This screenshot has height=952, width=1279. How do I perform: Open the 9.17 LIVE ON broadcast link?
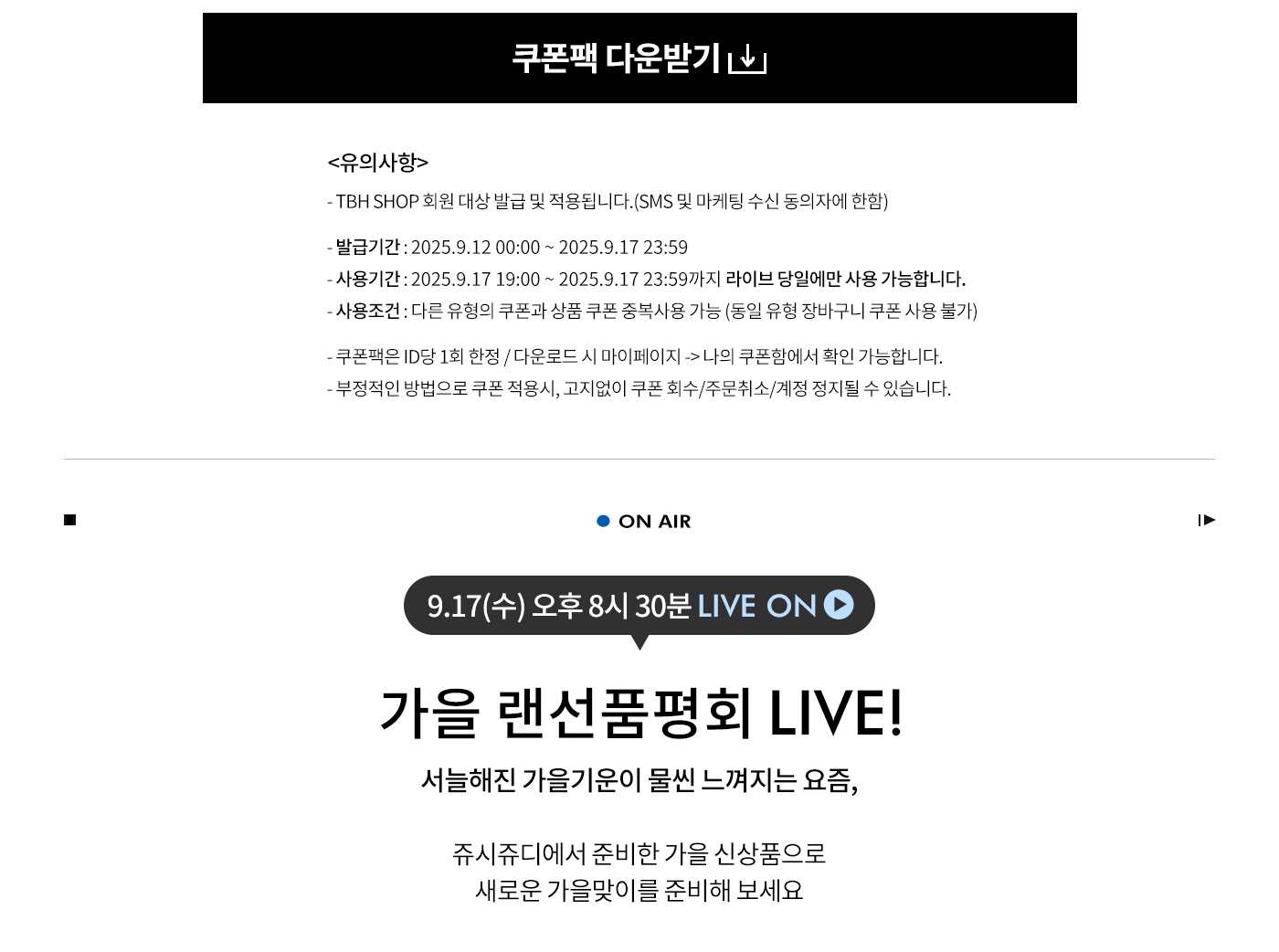click(639, 606)
